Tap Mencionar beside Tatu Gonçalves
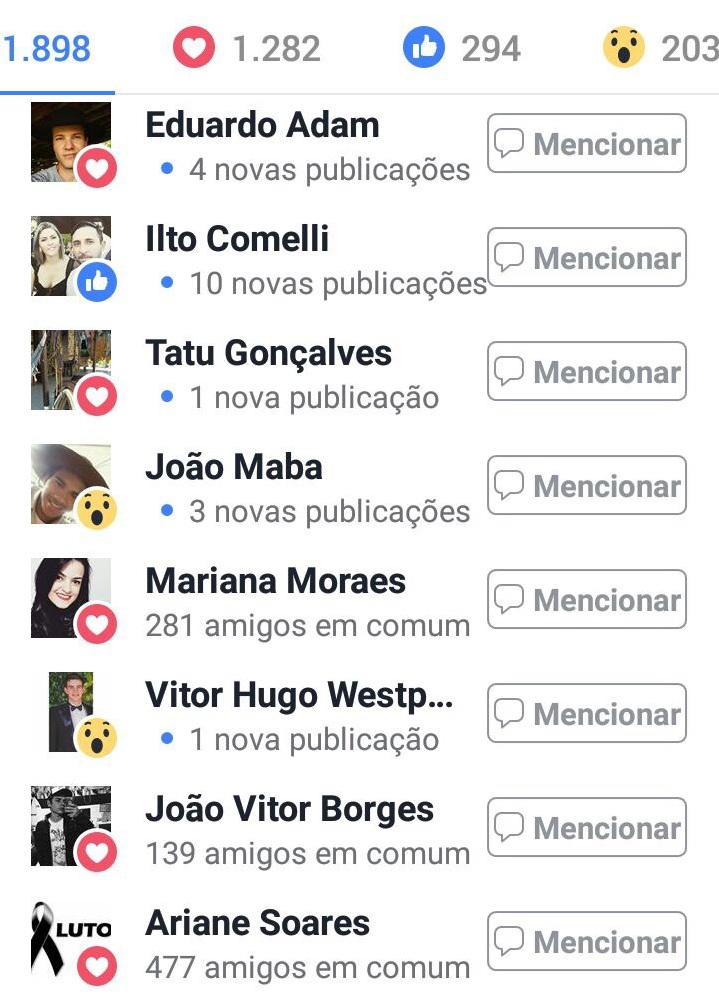Viewport: 719px width, 999px height. click(586, 372)
